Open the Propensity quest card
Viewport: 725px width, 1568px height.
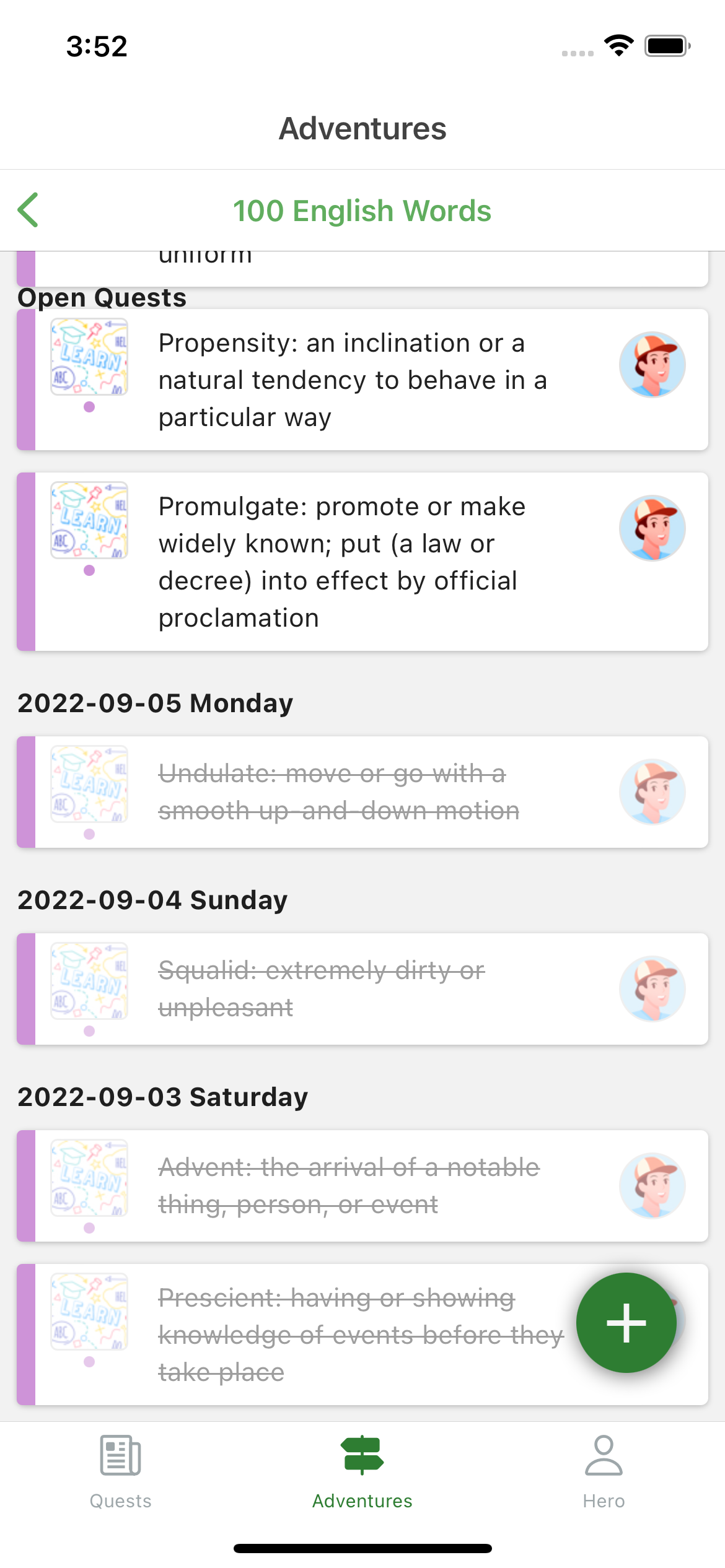[362, 380]
